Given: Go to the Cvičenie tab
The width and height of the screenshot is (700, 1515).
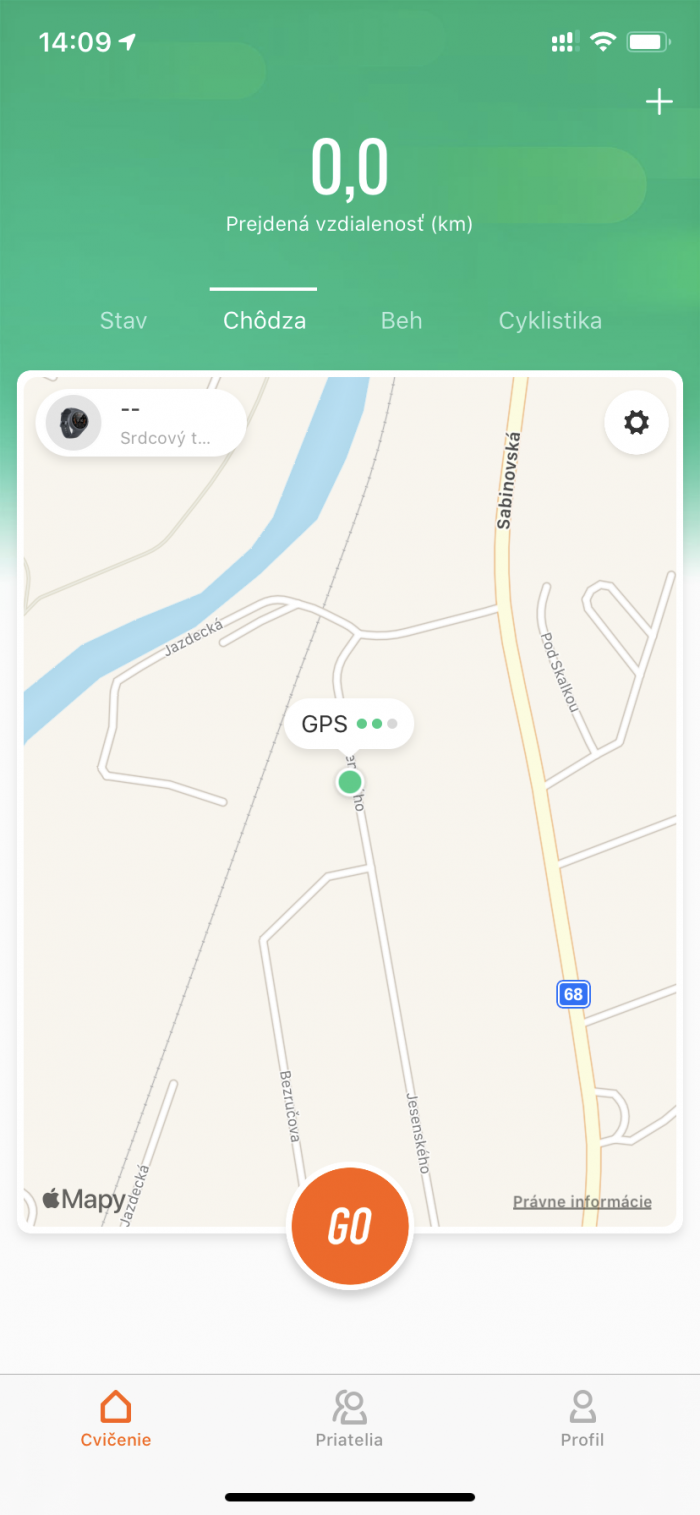Looking at the screenshot, I should pyautogui.click(x=116, y=1418).
